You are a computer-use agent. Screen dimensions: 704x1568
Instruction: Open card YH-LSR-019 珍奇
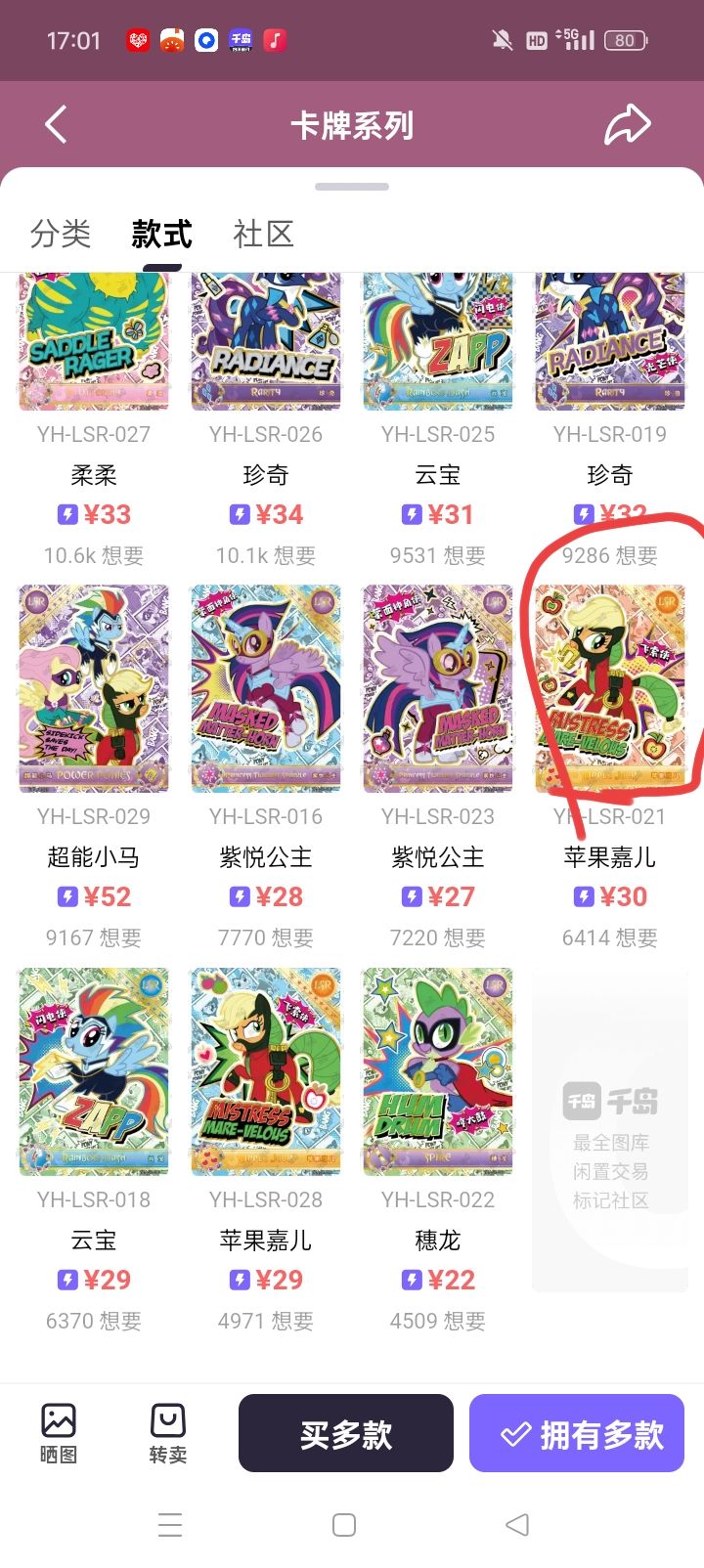pos(610,342)
